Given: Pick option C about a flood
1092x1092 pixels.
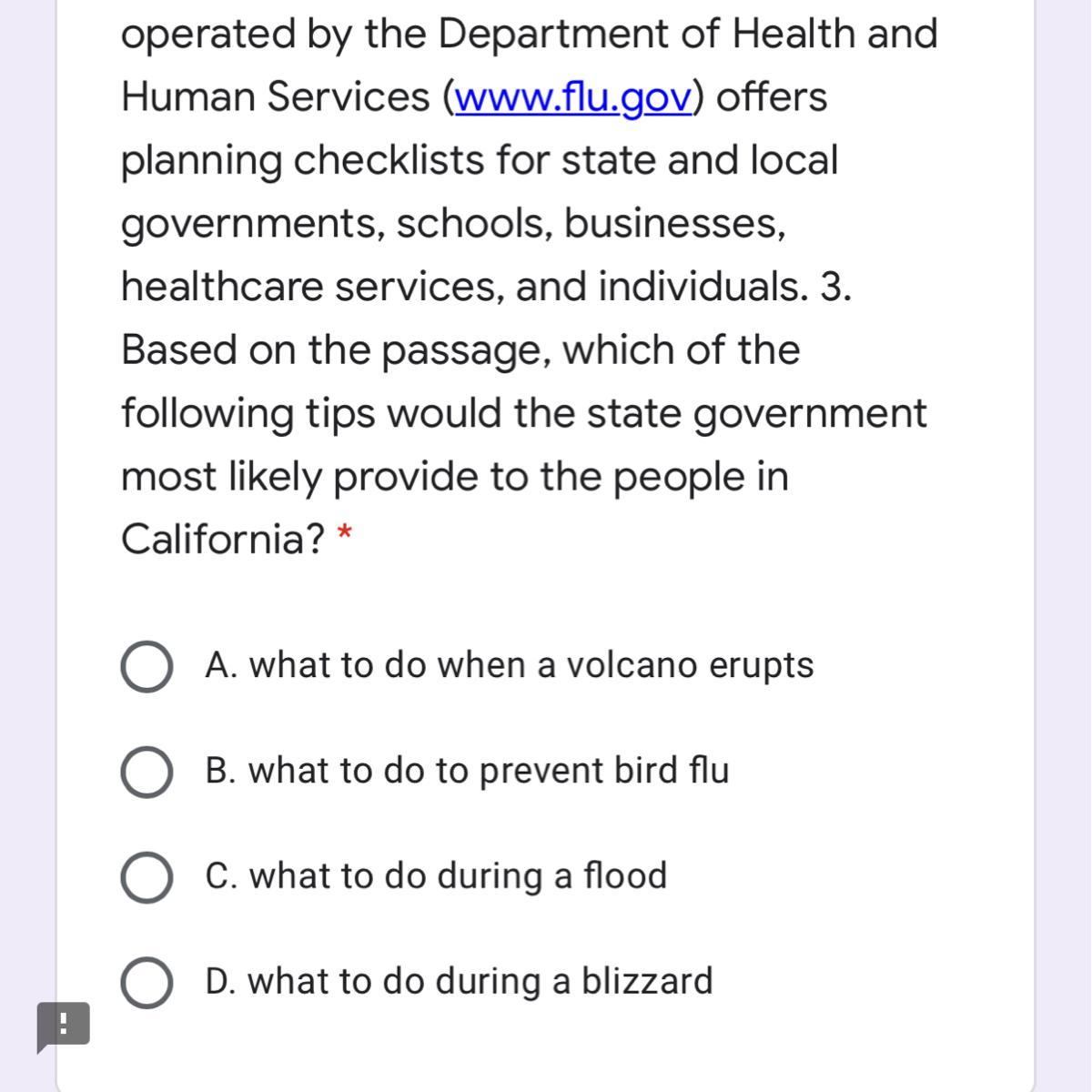Looking at the screenshot, I should tap(147, 877).
